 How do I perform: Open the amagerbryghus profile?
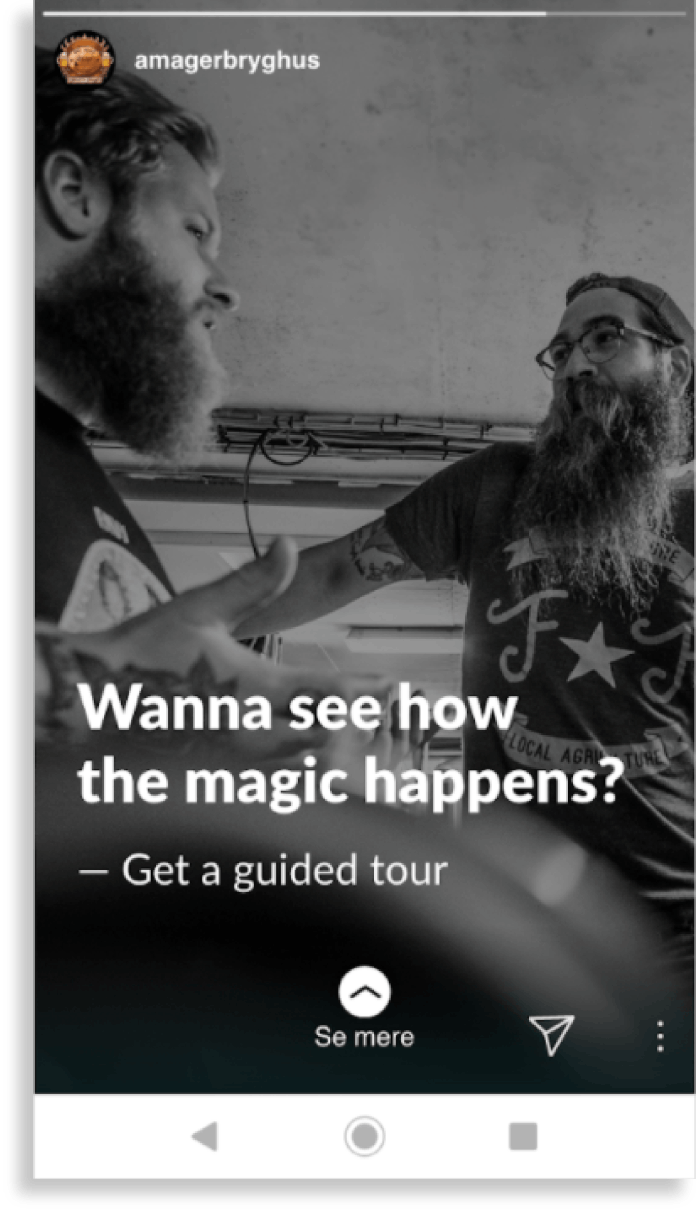226,60
